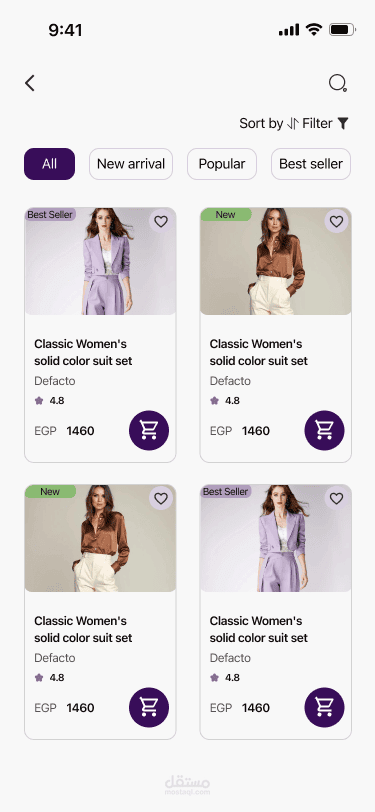Favorite the first New brown blouse item

click(x=337, y=222)
